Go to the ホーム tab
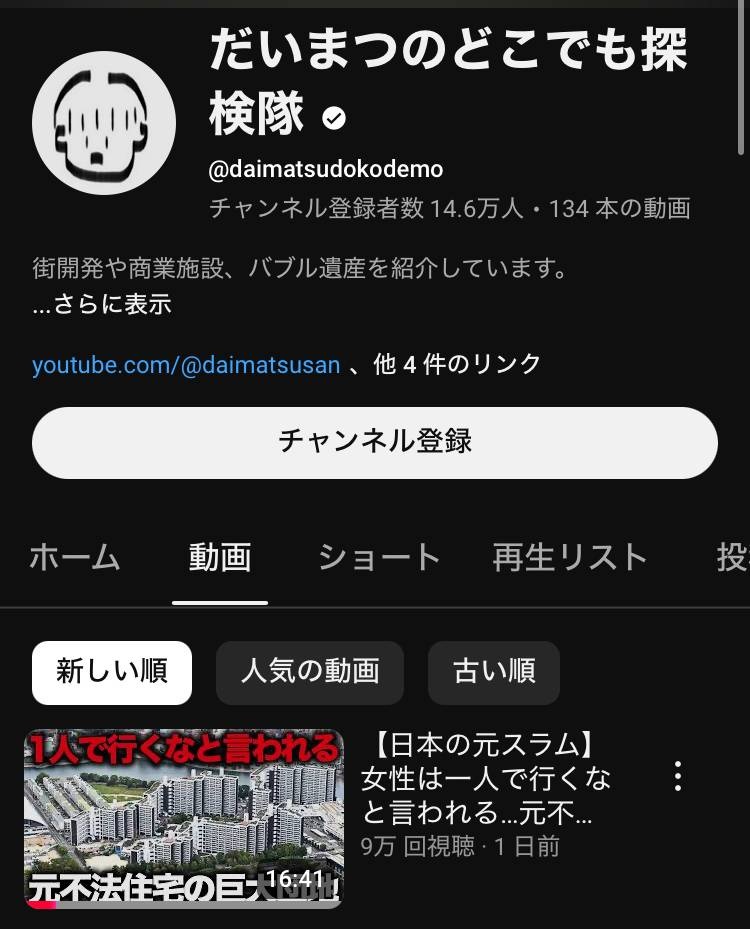This screenshot has height=929, width=750. (74, 560)
